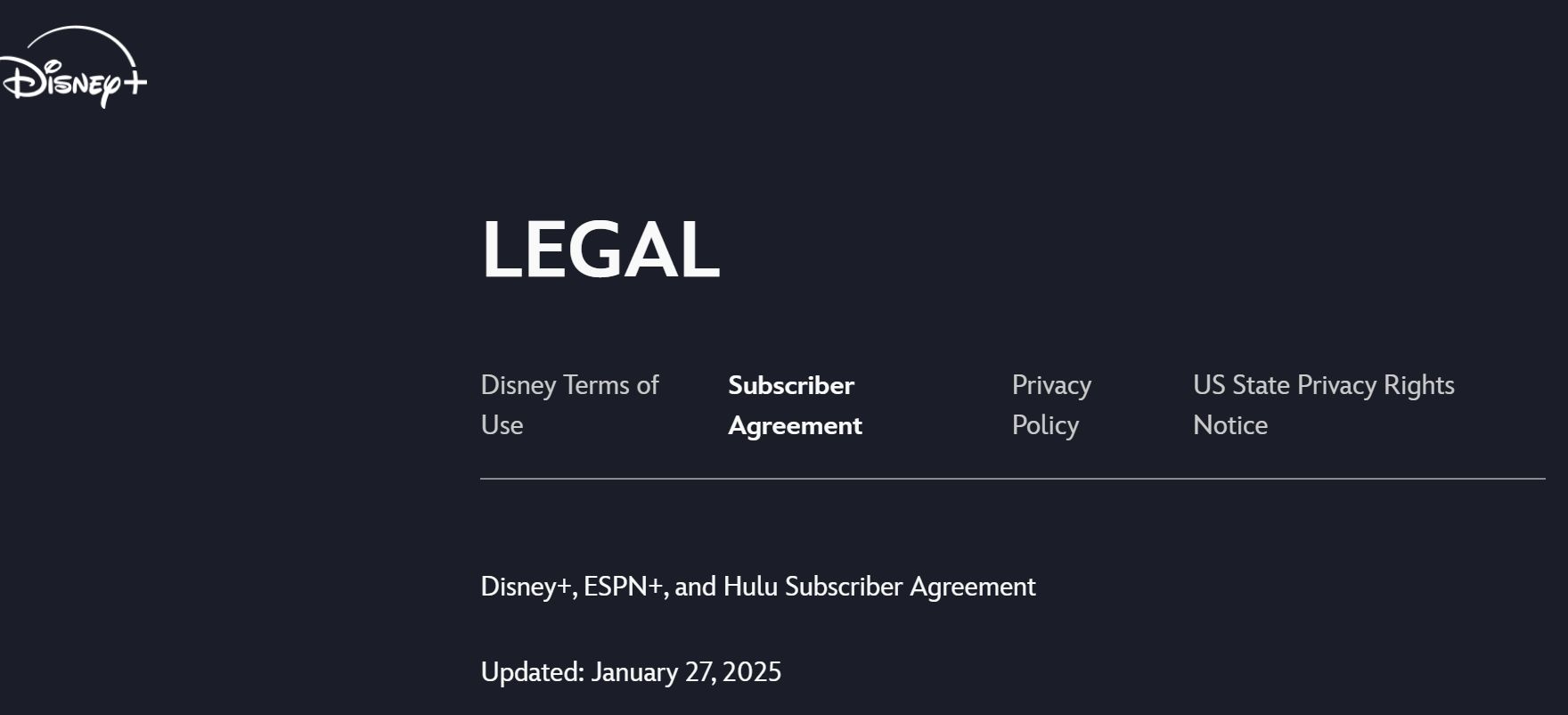Viewport: 1568px width, 715px height.
Task: Select the Subscriber Agreement tab
Action: click(x=794, y=405)
